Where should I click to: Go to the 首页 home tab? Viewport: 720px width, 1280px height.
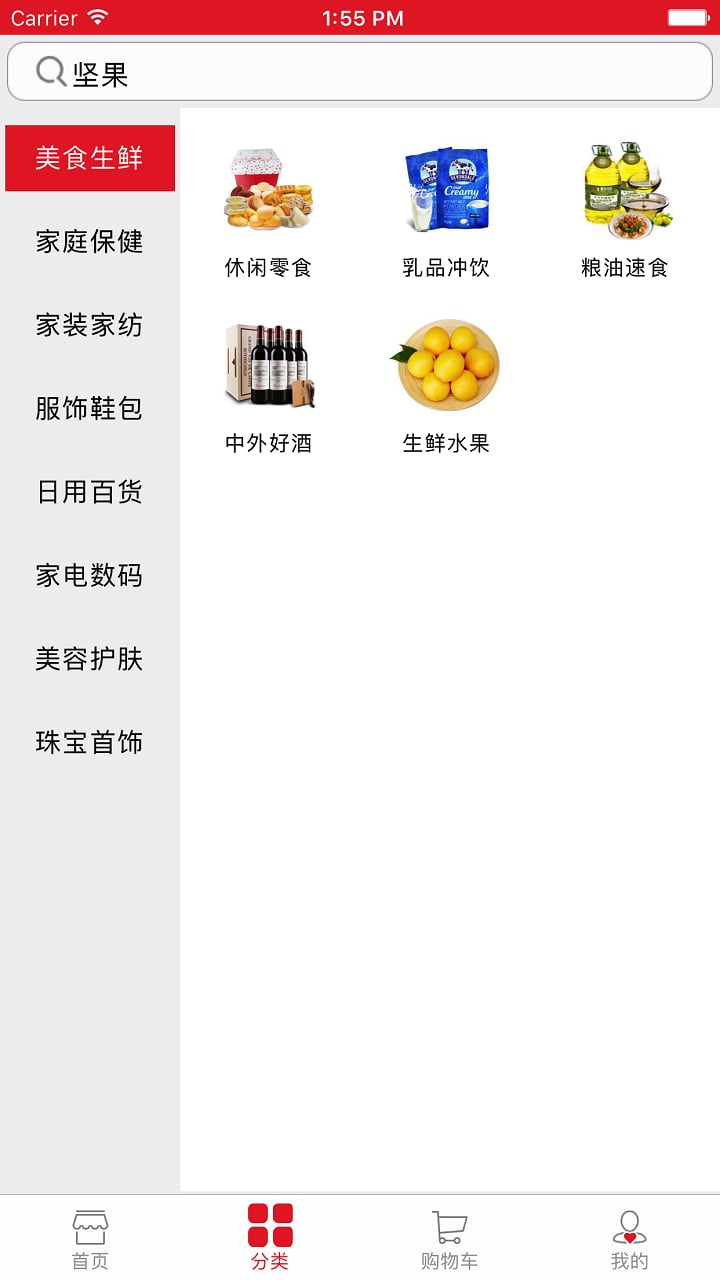(x=90, y=1238)
